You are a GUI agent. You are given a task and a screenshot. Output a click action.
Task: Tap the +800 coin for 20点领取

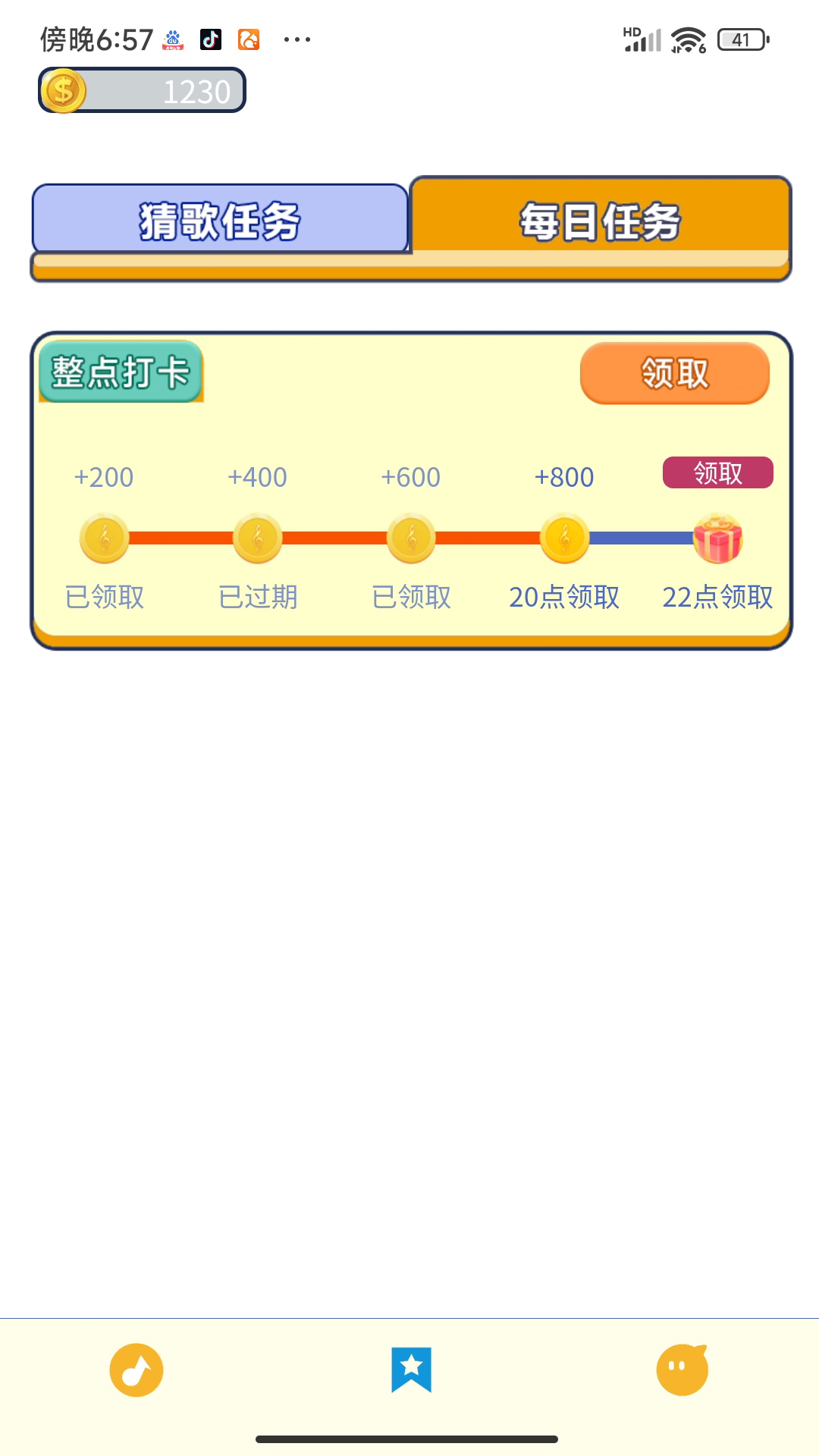564,539
